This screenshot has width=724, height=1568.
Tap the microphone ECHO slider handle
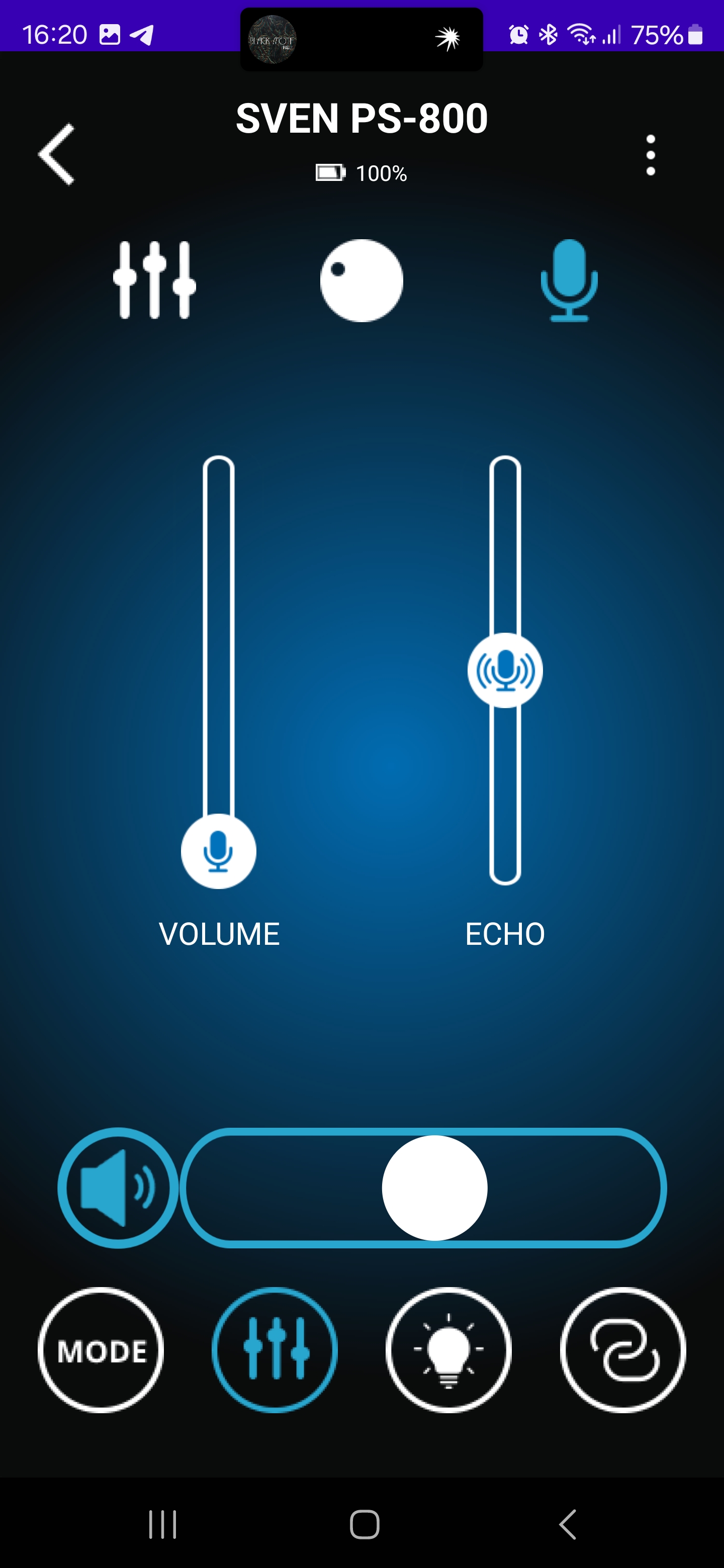(x=505, y=670)
